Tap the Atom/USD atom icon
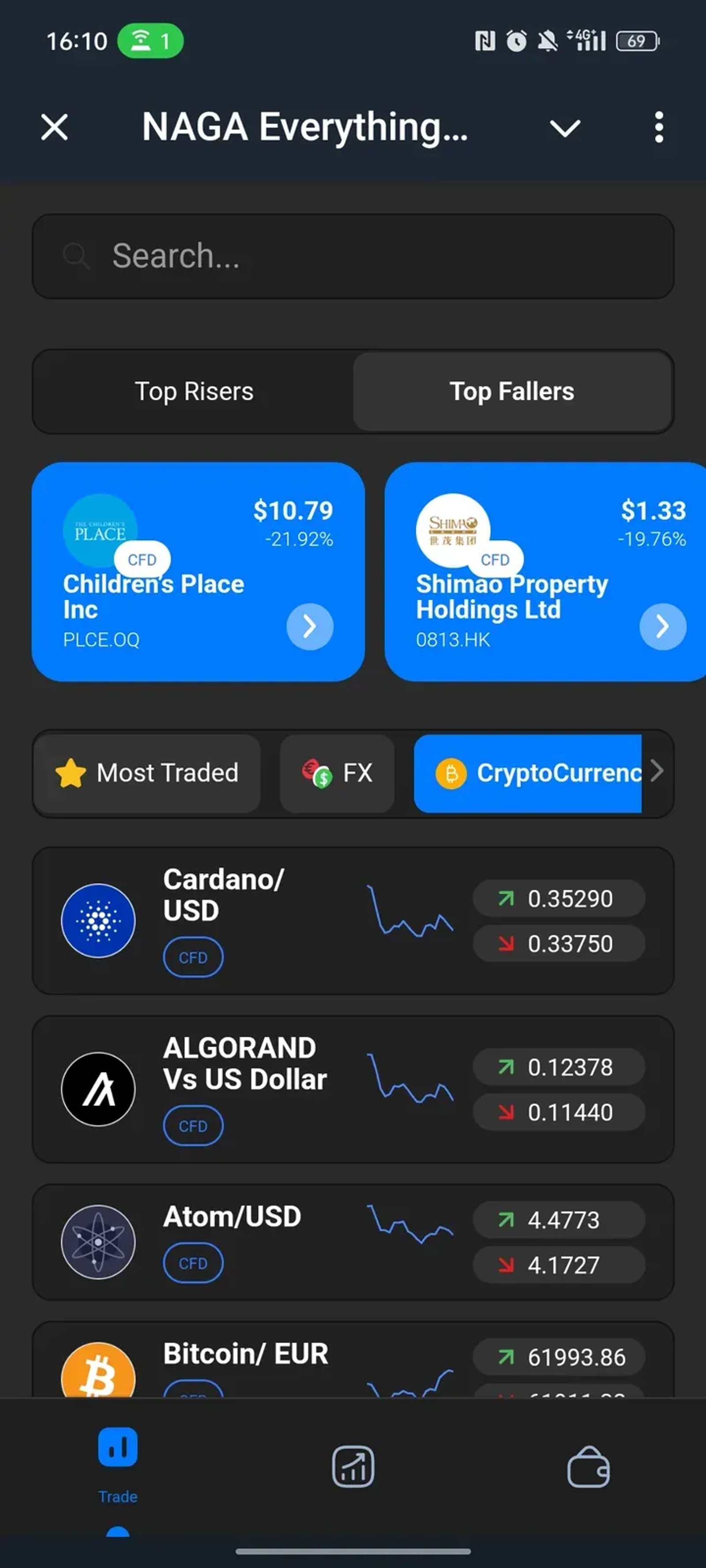This screenshot has width=706, height=1568. 98,1242
